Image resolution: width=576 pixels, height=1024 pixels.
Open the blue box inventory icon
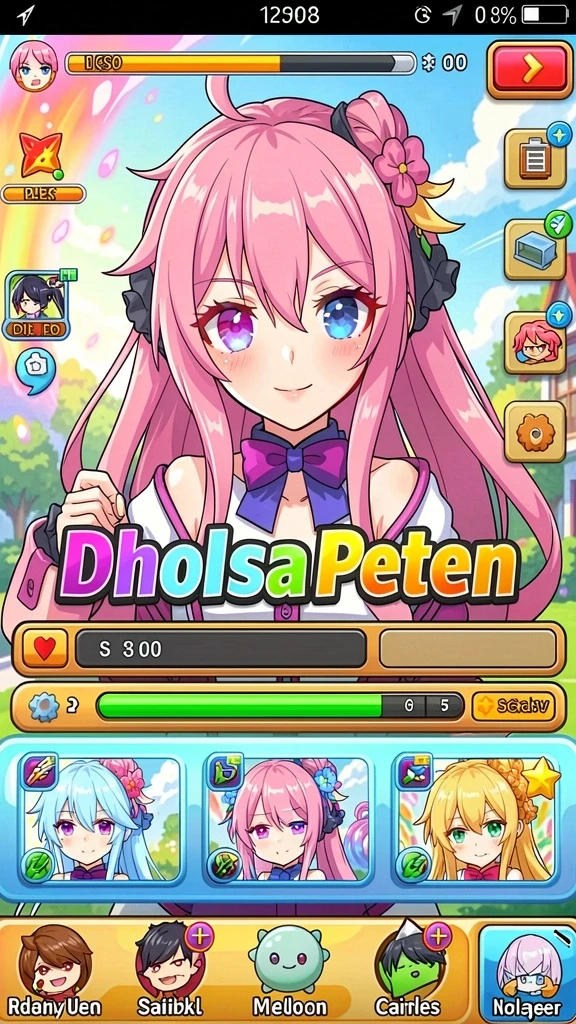tap(535, 249)
